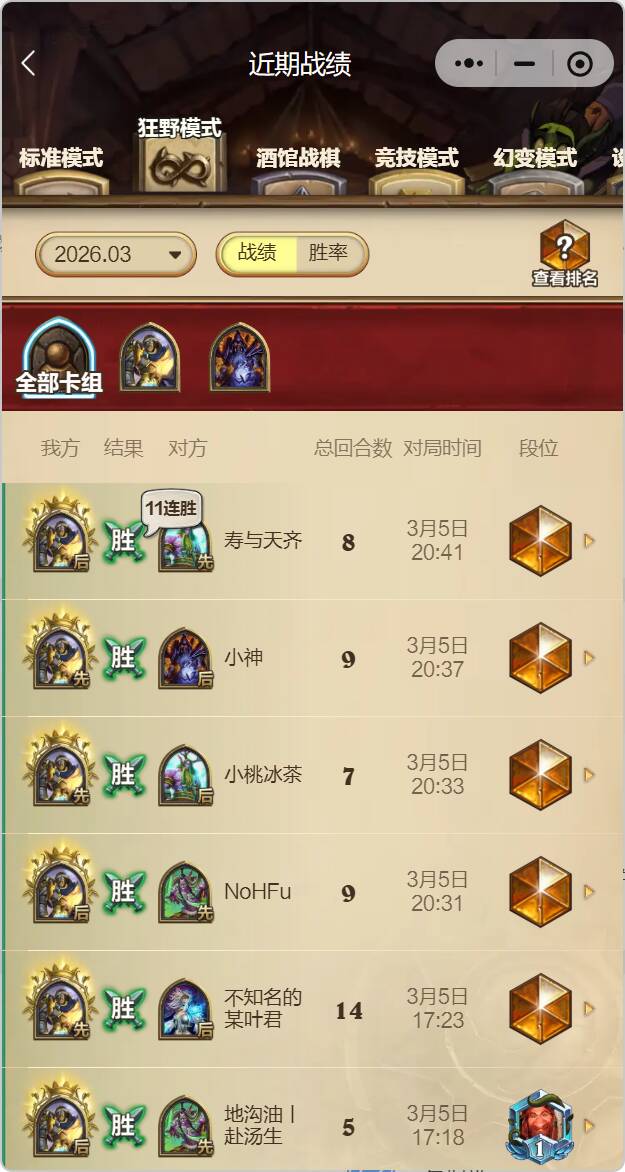Open the mini program more options menu

pos(468,64)
